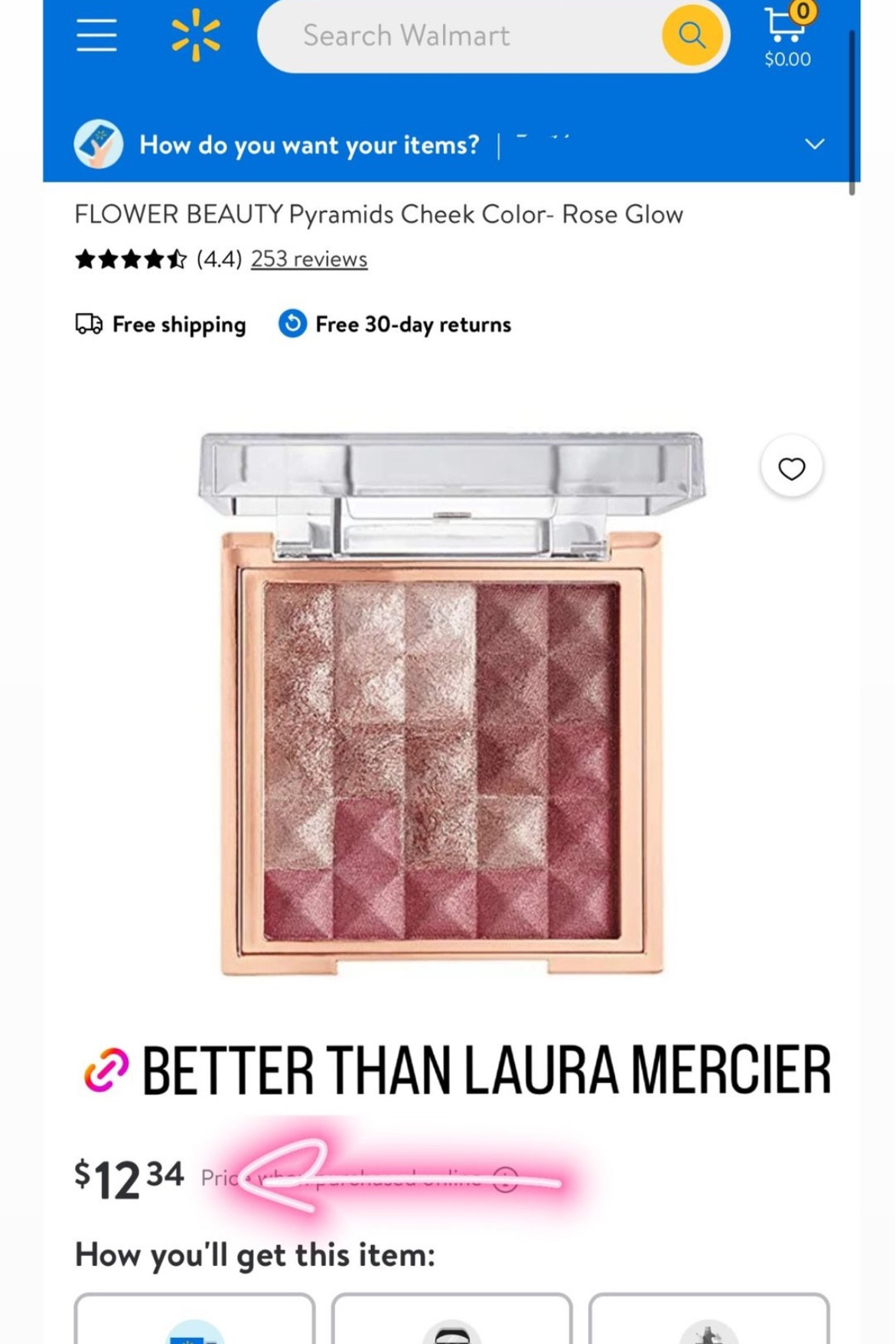The image size is (896, 1344).
Task: Expand How do you want your items
Action: (814, 144)
